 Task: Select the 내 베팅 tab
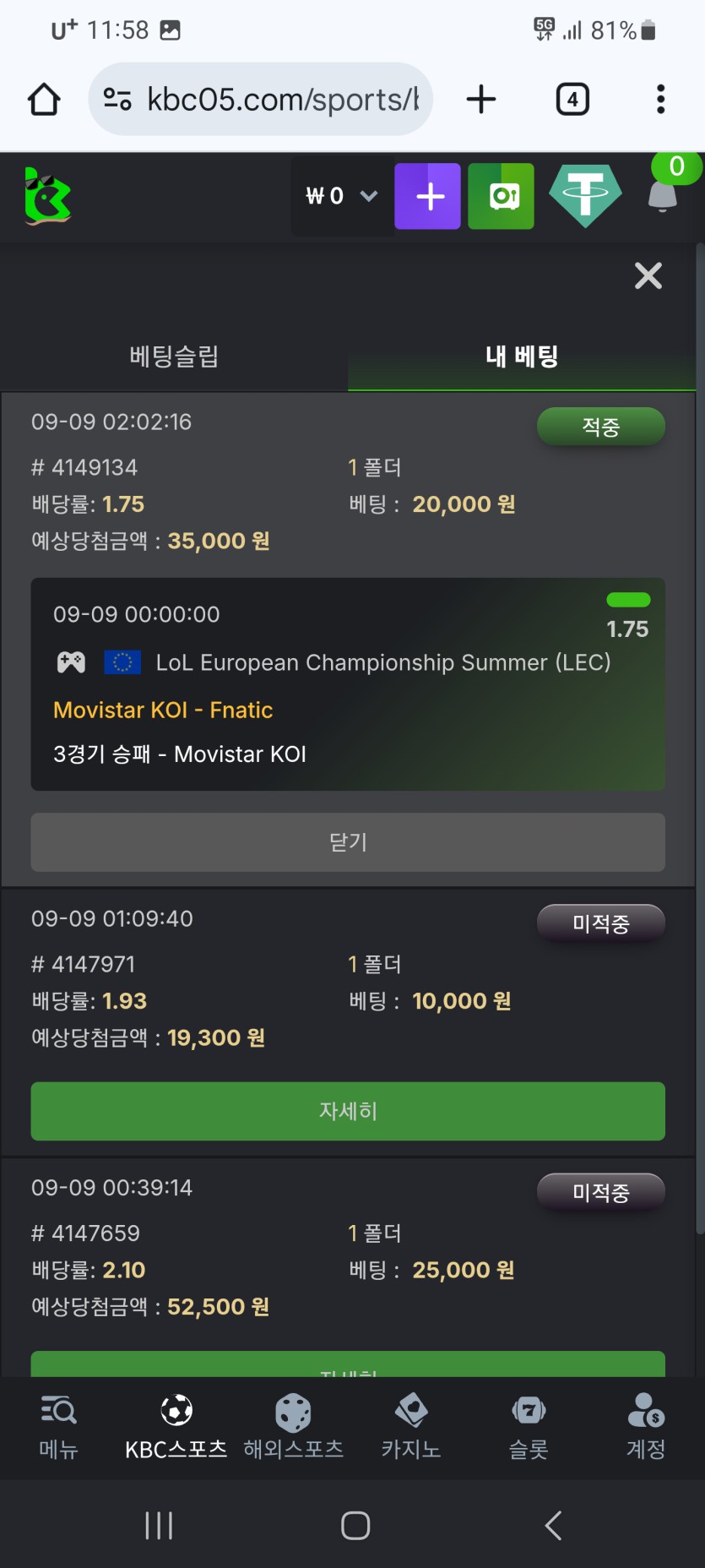[x=521, y=357]
